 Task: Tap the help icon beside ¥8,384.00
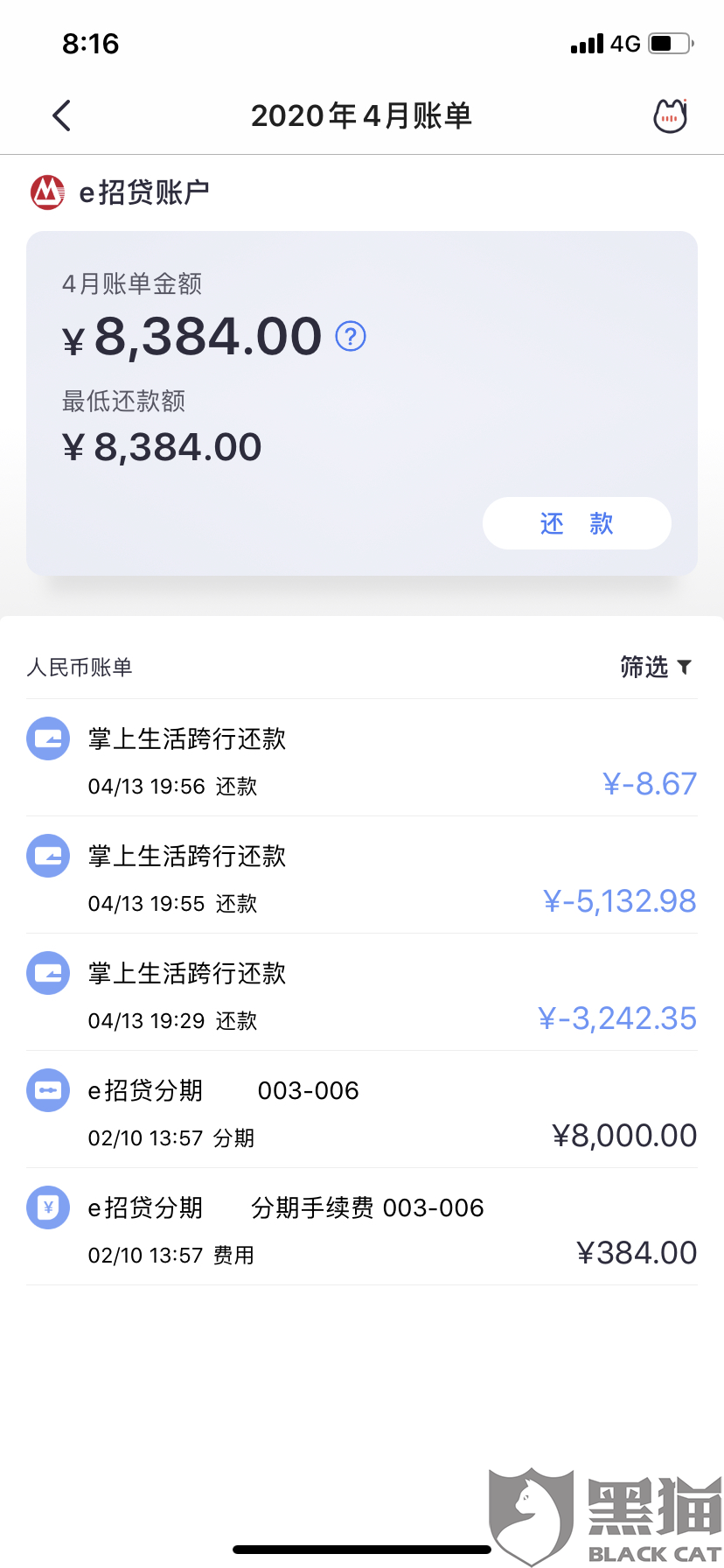[351, 336]
